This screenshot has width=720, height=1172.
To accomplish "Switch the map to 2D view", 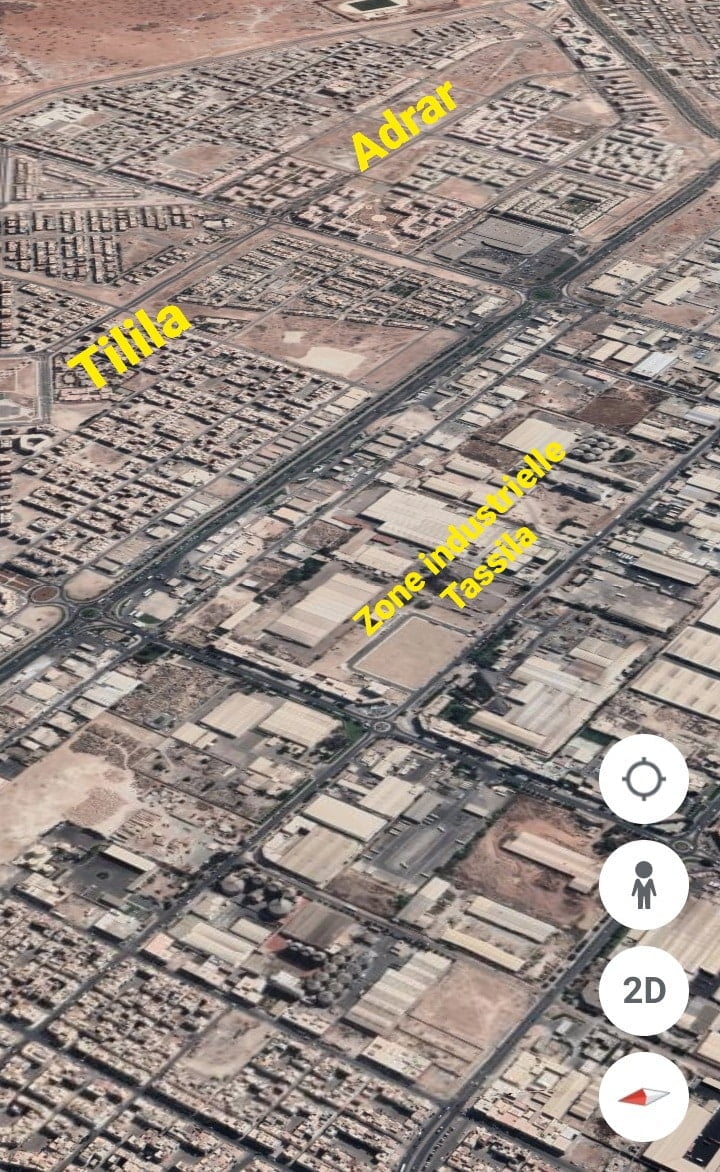I will [643, 991].
